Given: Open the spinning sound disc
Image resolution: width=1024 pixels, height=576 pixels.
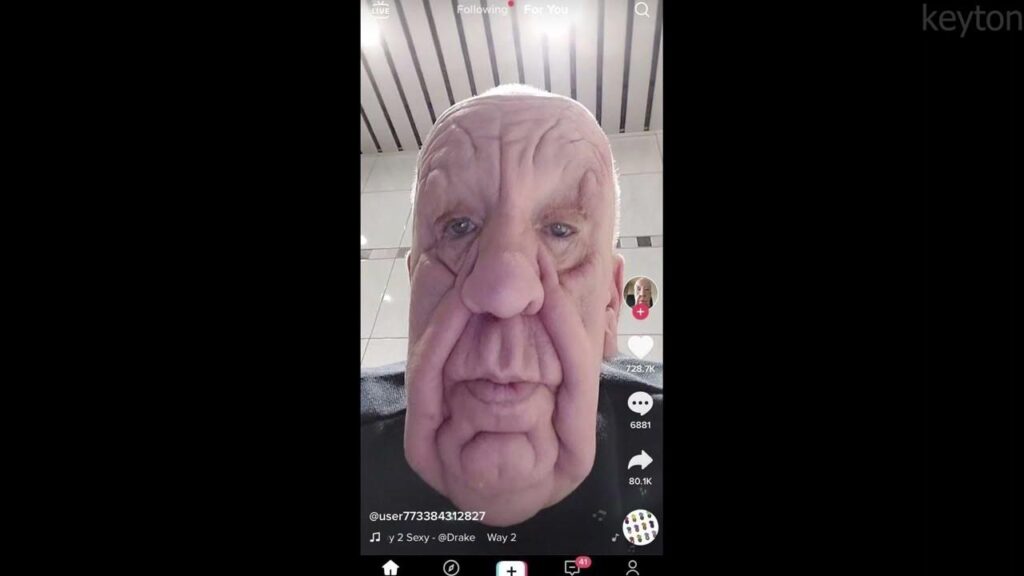Looking at the screenshot, I should 640,526.
